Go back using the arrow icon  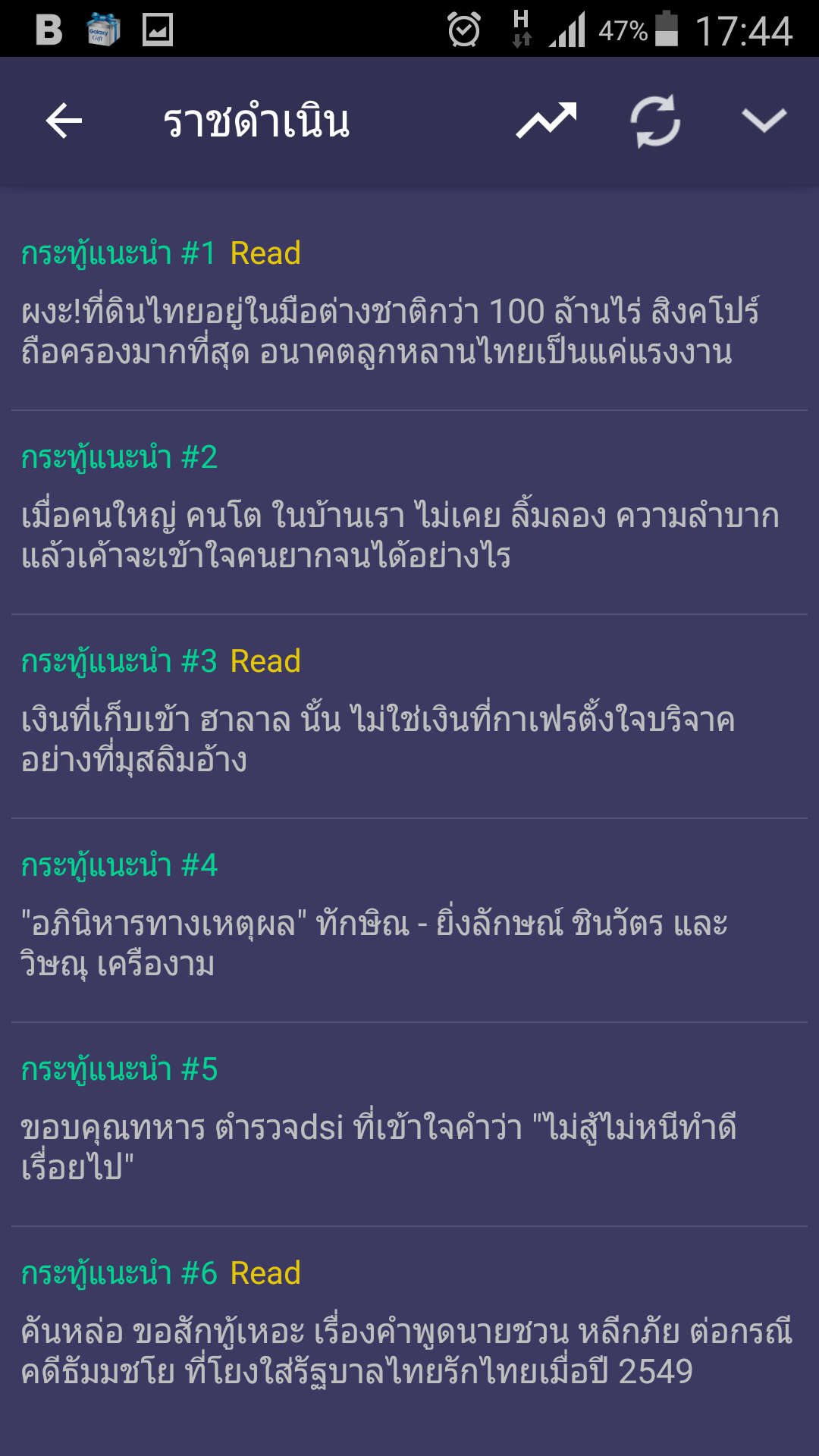click(x=64, y=121)
